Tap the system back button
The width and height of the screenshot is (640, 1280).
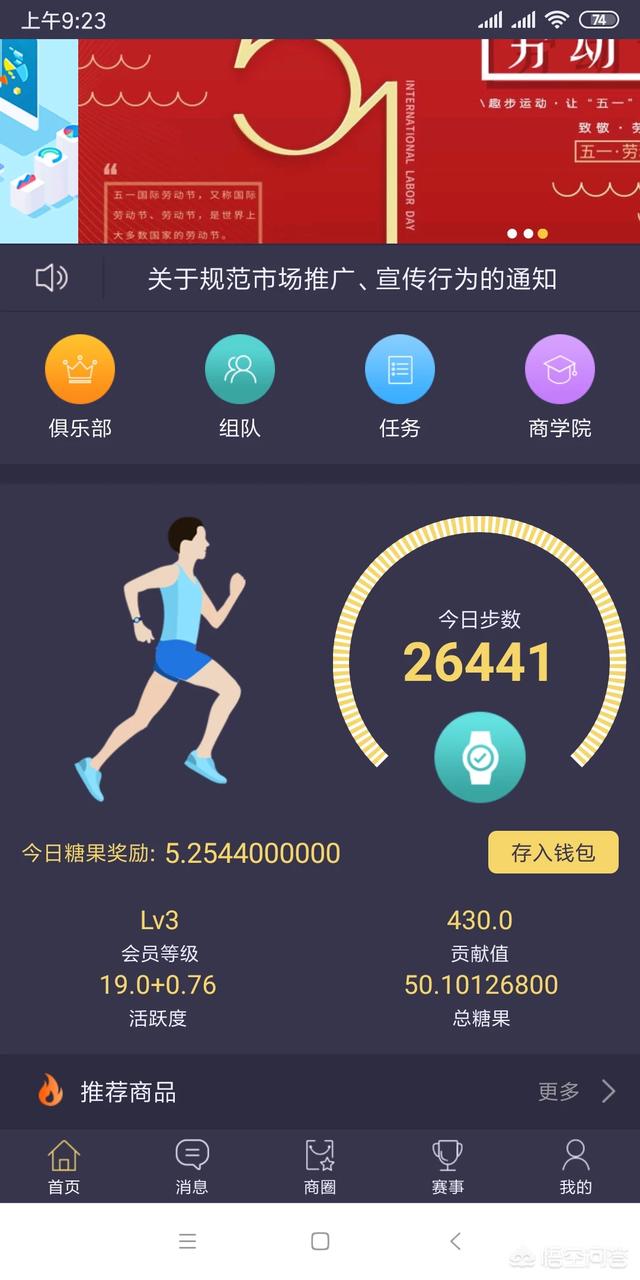pyautogui.click(x=455, y=1241)
